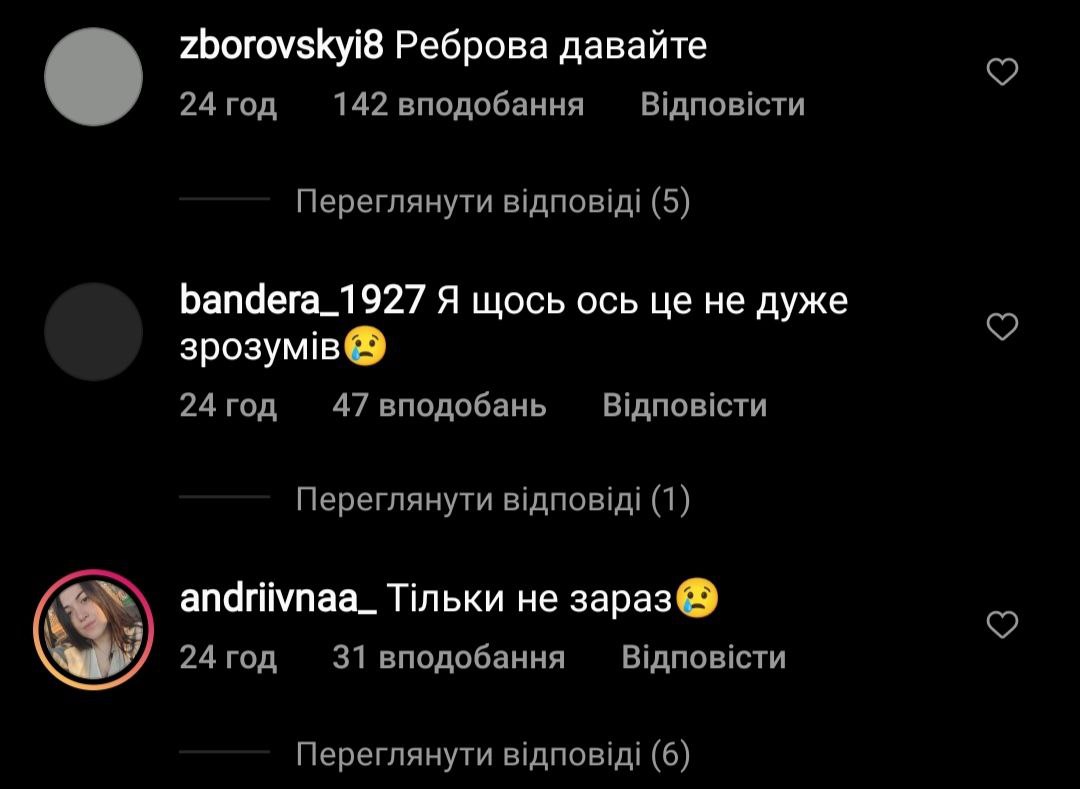See who liked zborovskyi8's comment, 142 likes
Viewport: 1080px width, 789px height.
pyautogui.click(x=458, y=105)
